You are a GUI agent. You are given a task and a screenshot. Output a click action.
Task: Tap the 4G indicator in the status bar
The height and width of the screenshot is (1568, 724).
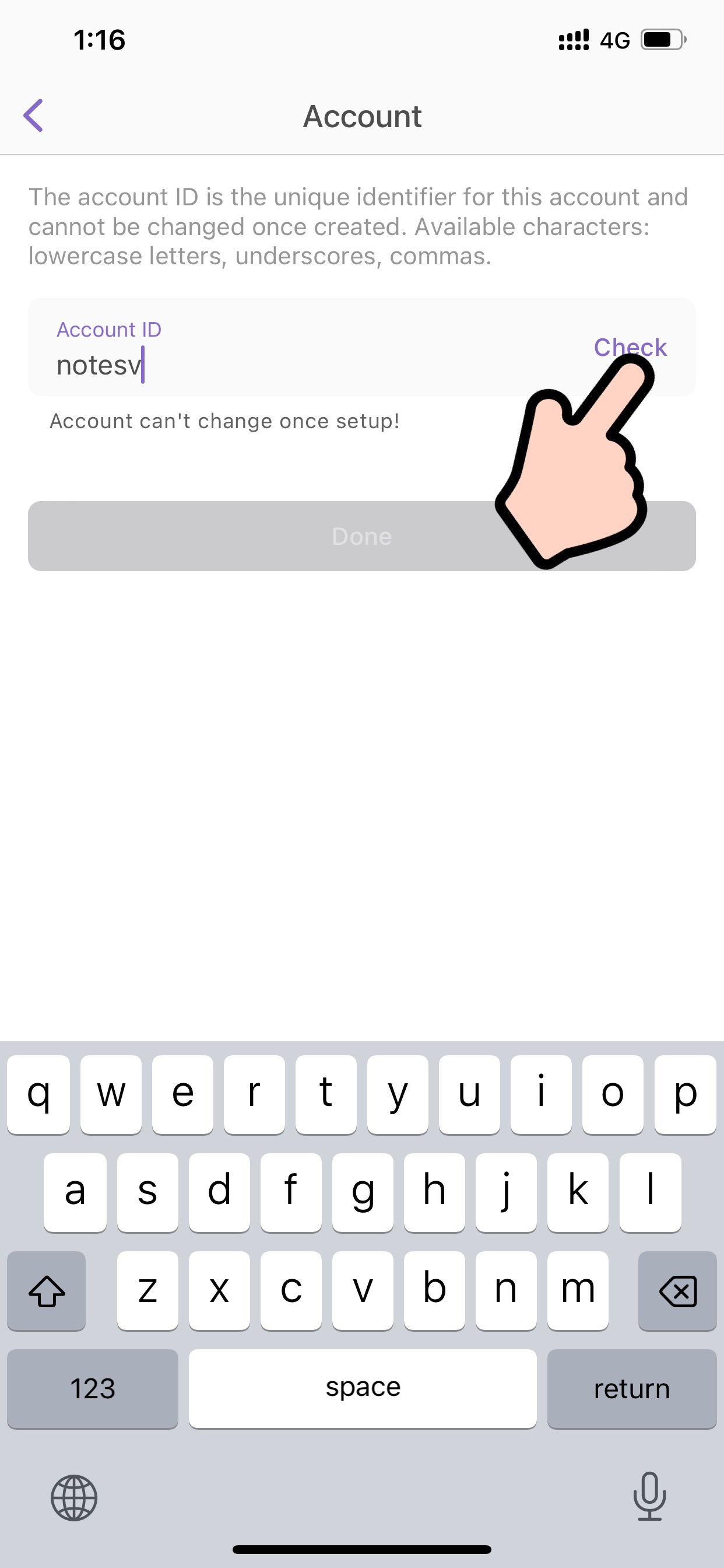click(614, 39)
